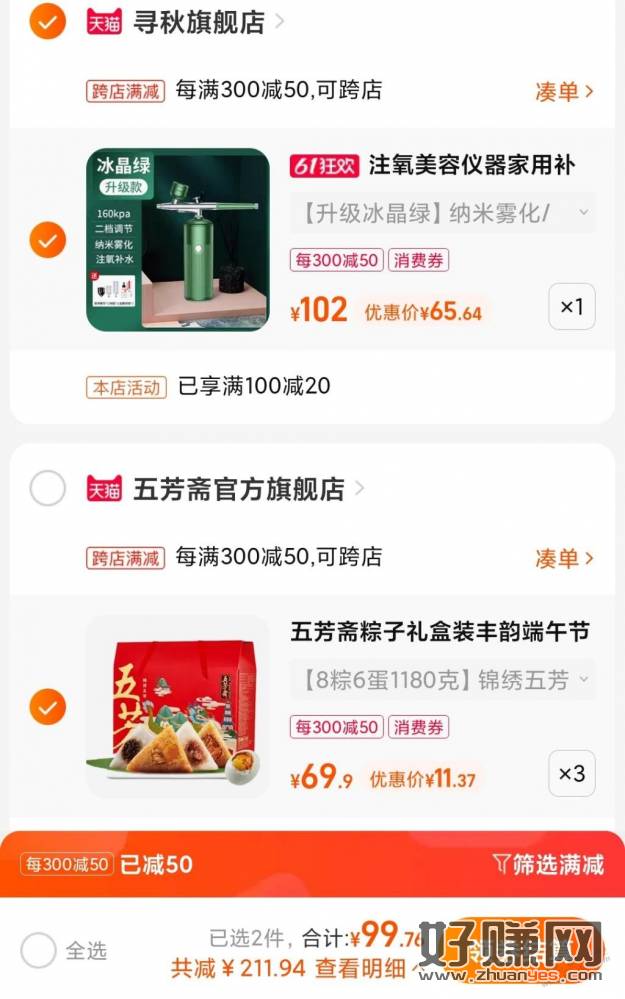Change quantity ×3 for the zongzi box
The height and width of the screenshot is (999, 625).
pyautogui.click(x=571, y=773)
